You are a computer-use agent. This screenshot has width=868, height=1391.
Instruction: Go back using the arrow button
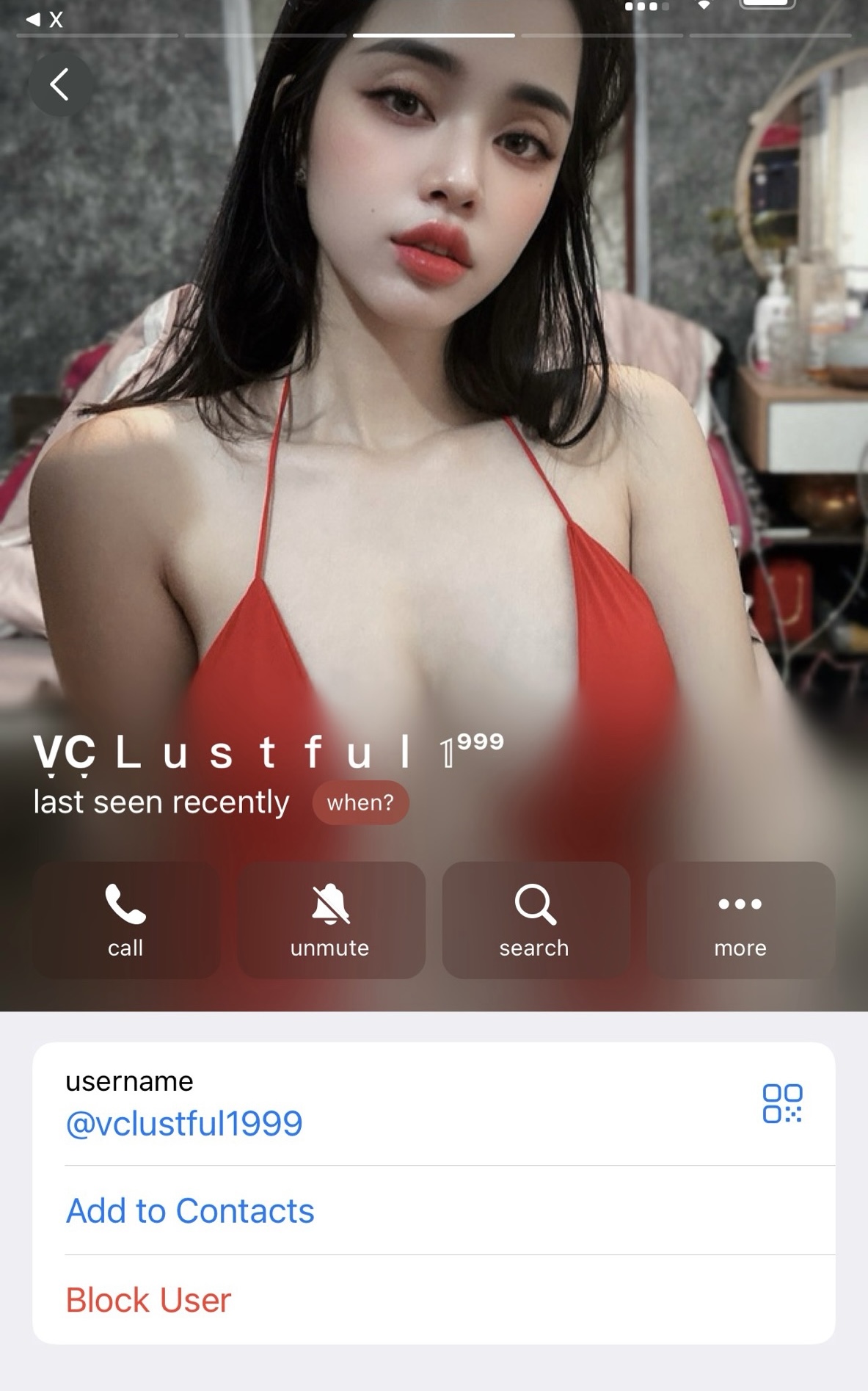[x=60, y=84]
